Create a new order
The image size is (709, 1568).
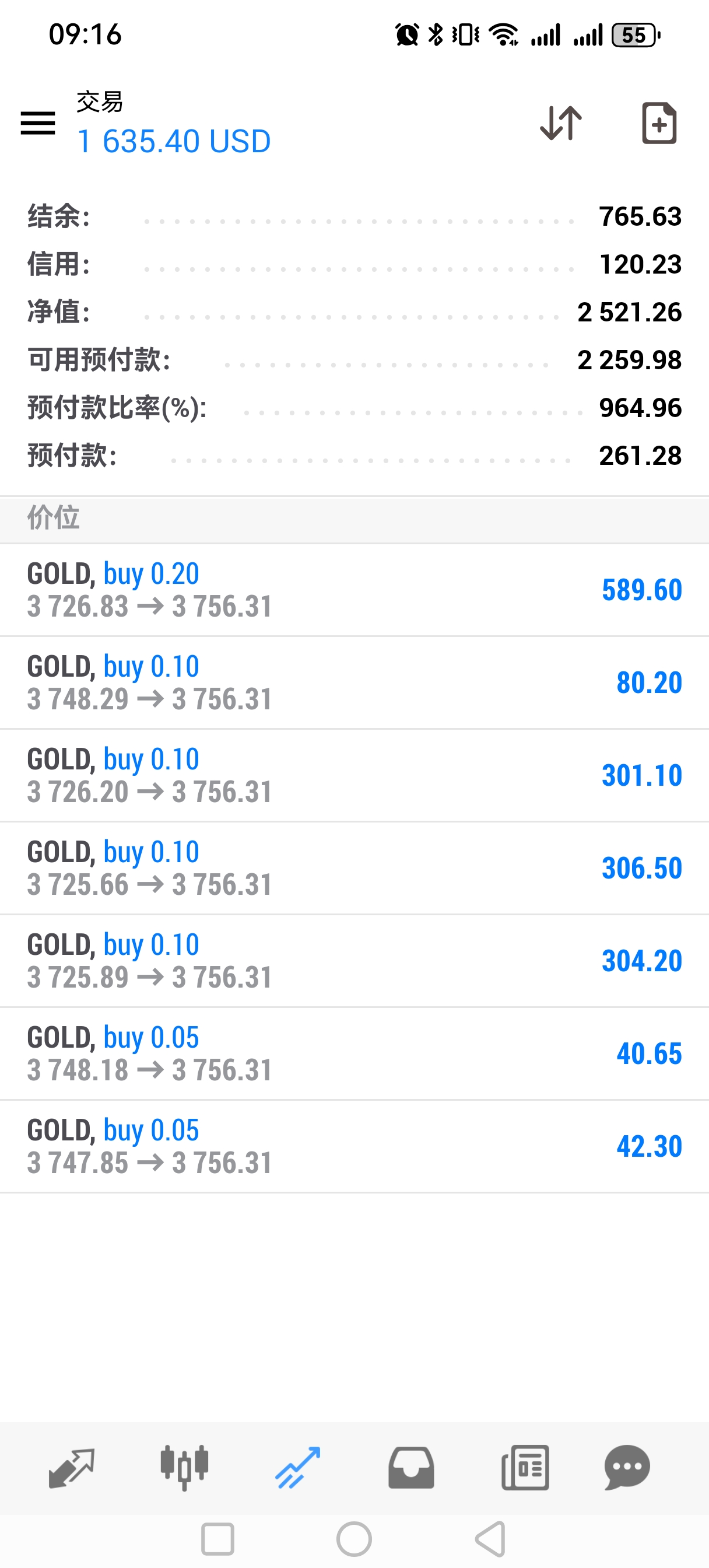[659, 124]
